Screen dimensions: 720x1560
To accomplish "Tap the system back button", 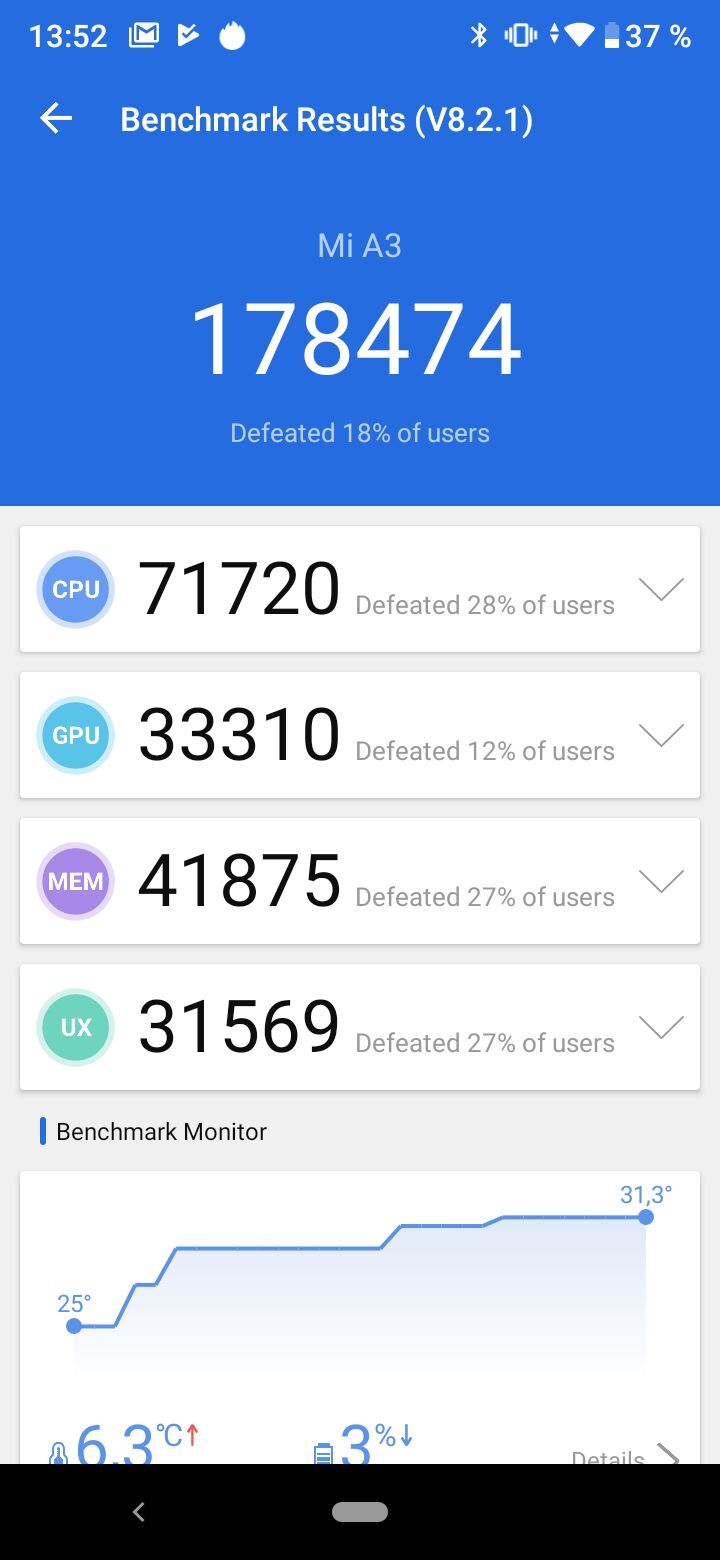I will pos(139,1512).
